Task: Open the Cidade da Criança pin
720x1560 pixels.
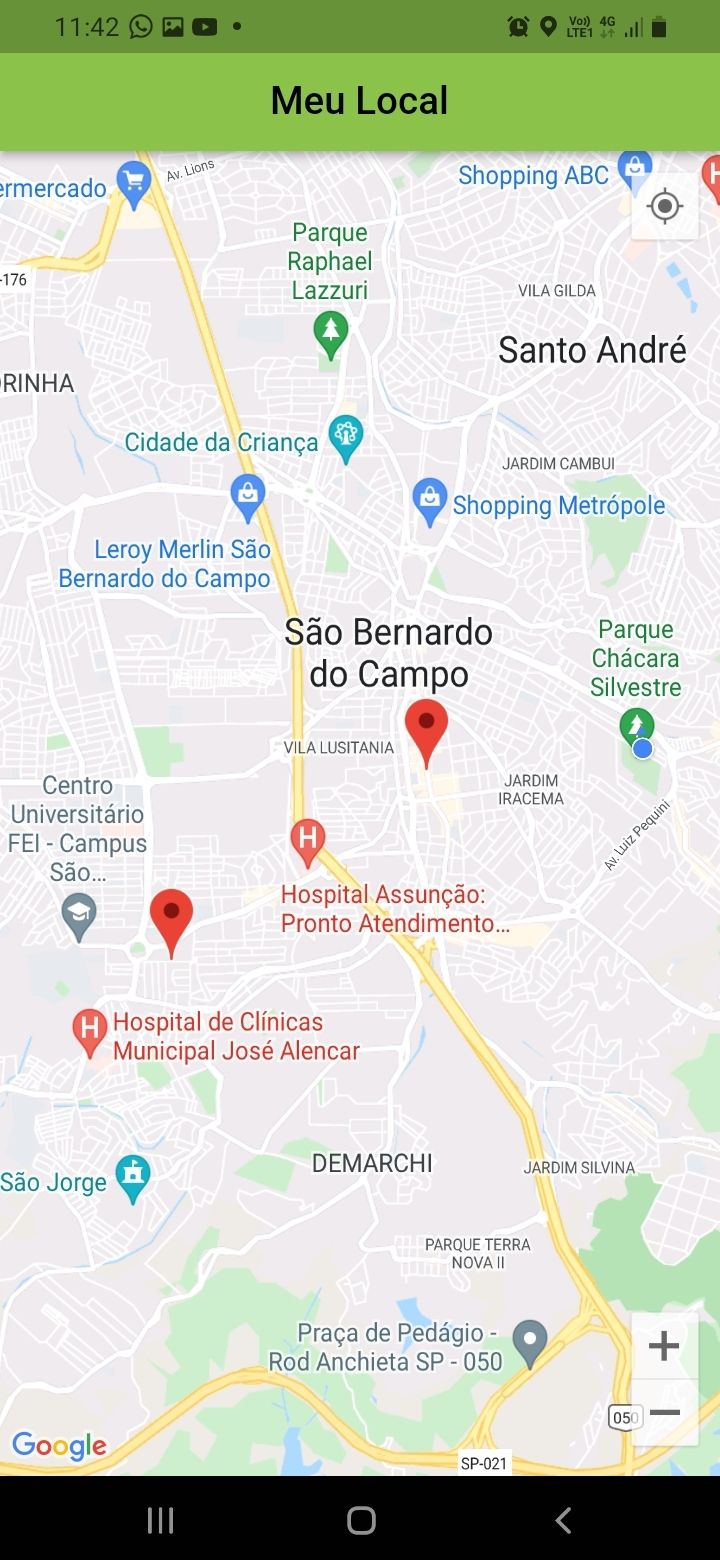Action: (346, 439)
